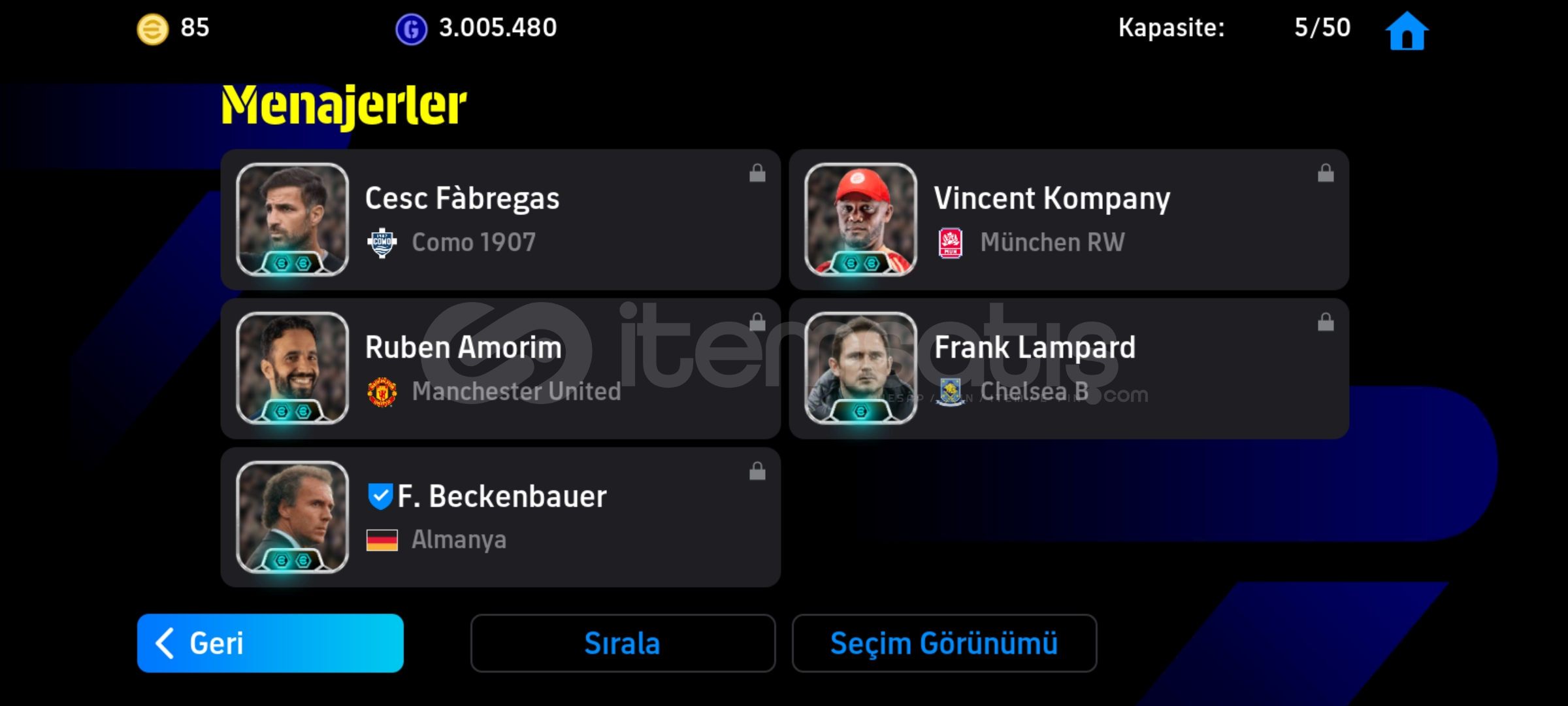Screen dimensions: 1568x706
Task: View Frank Lampard manager details
Action: coord(1069,369)
